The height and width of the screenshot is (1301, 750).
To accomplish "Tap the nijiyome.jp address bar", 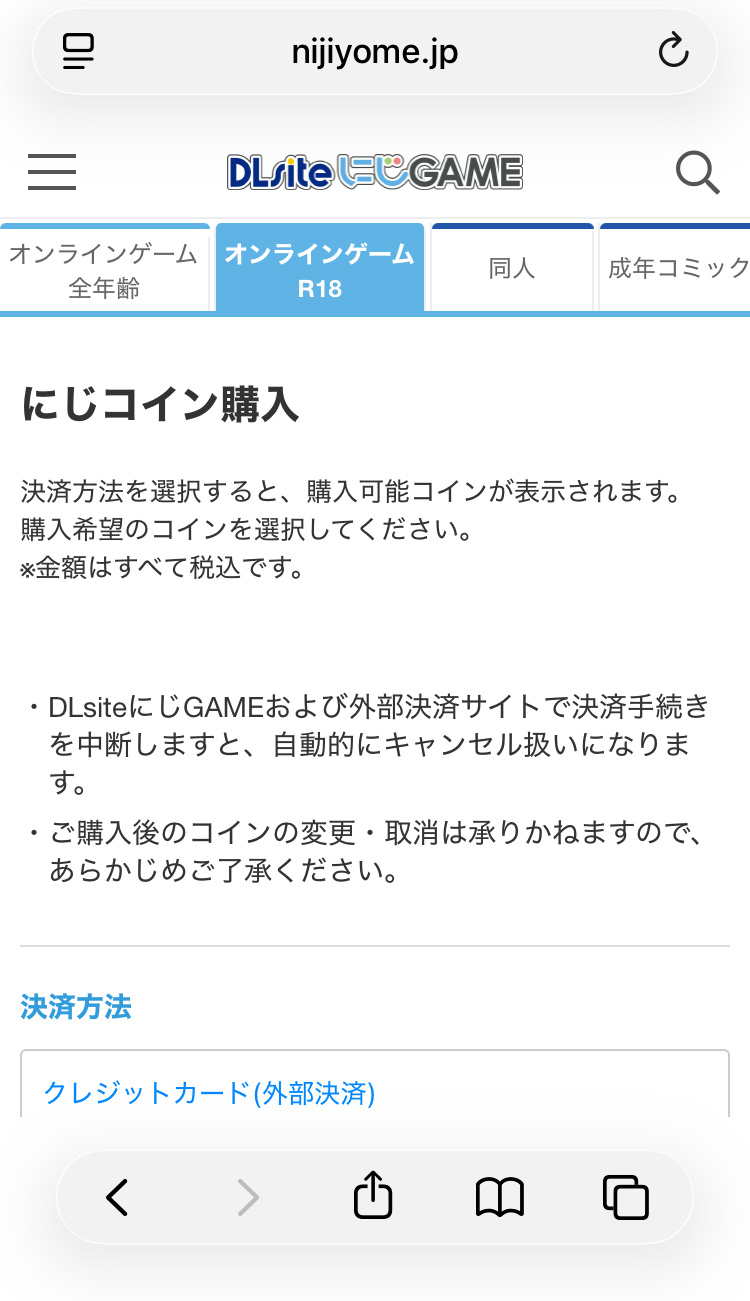I will tap(375, 51).
